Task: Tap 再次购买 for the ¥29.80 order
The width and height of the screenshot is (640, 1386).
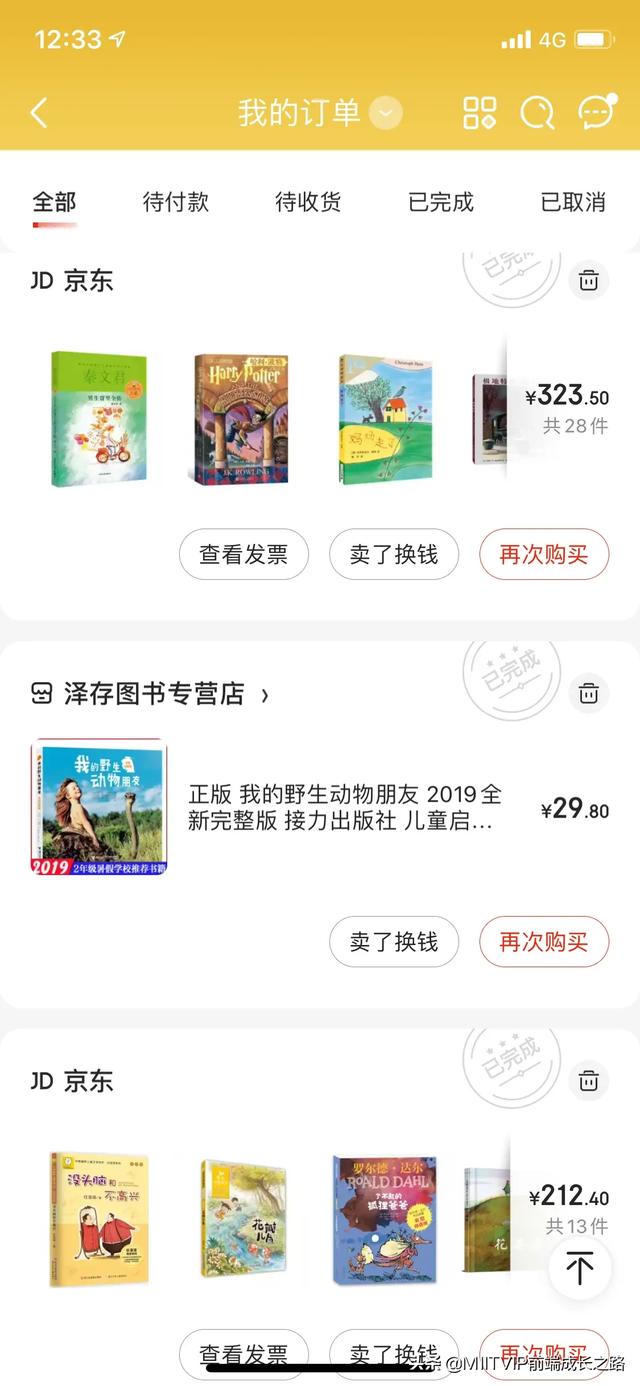Action: 544,941
